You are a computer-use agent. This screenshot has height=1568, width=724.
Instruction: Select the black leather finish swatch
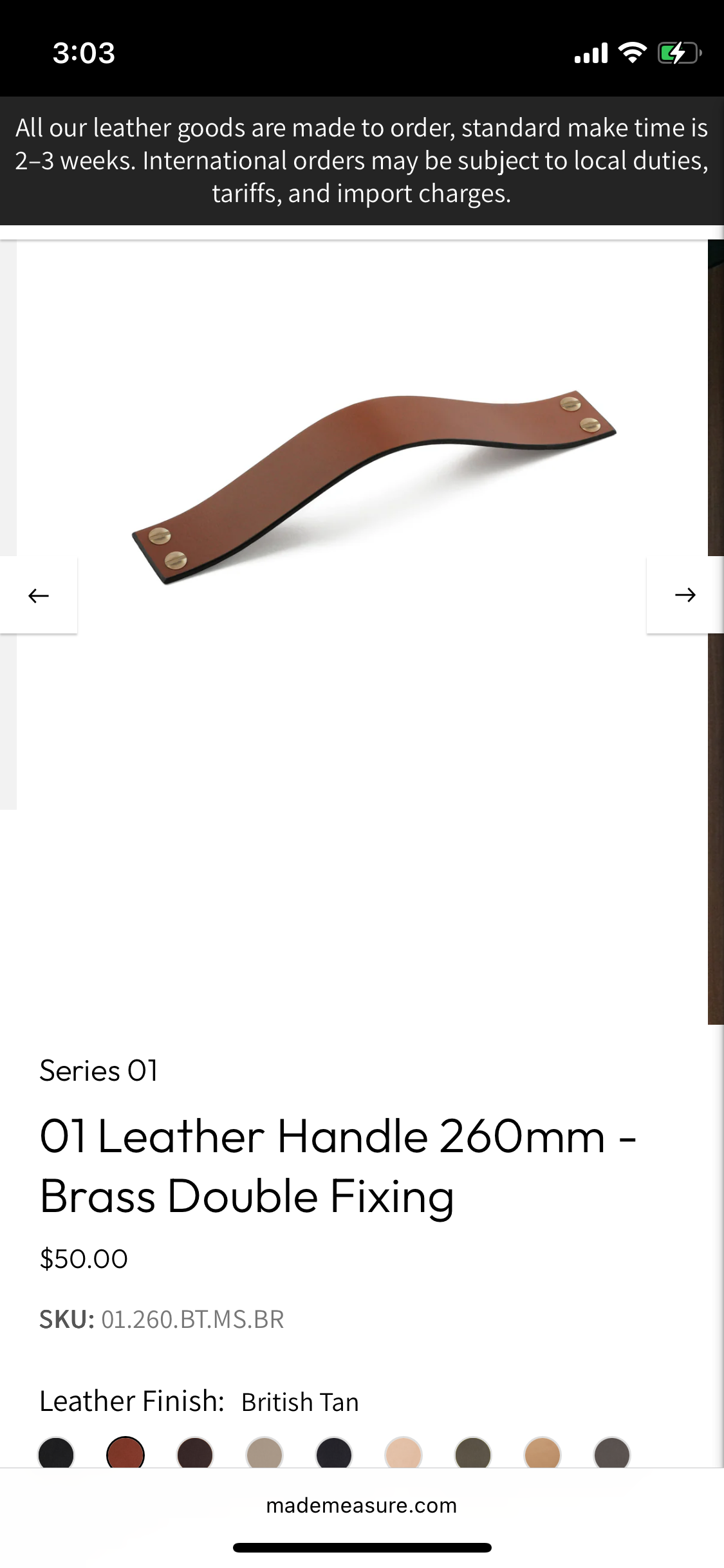pos(57,1453)
